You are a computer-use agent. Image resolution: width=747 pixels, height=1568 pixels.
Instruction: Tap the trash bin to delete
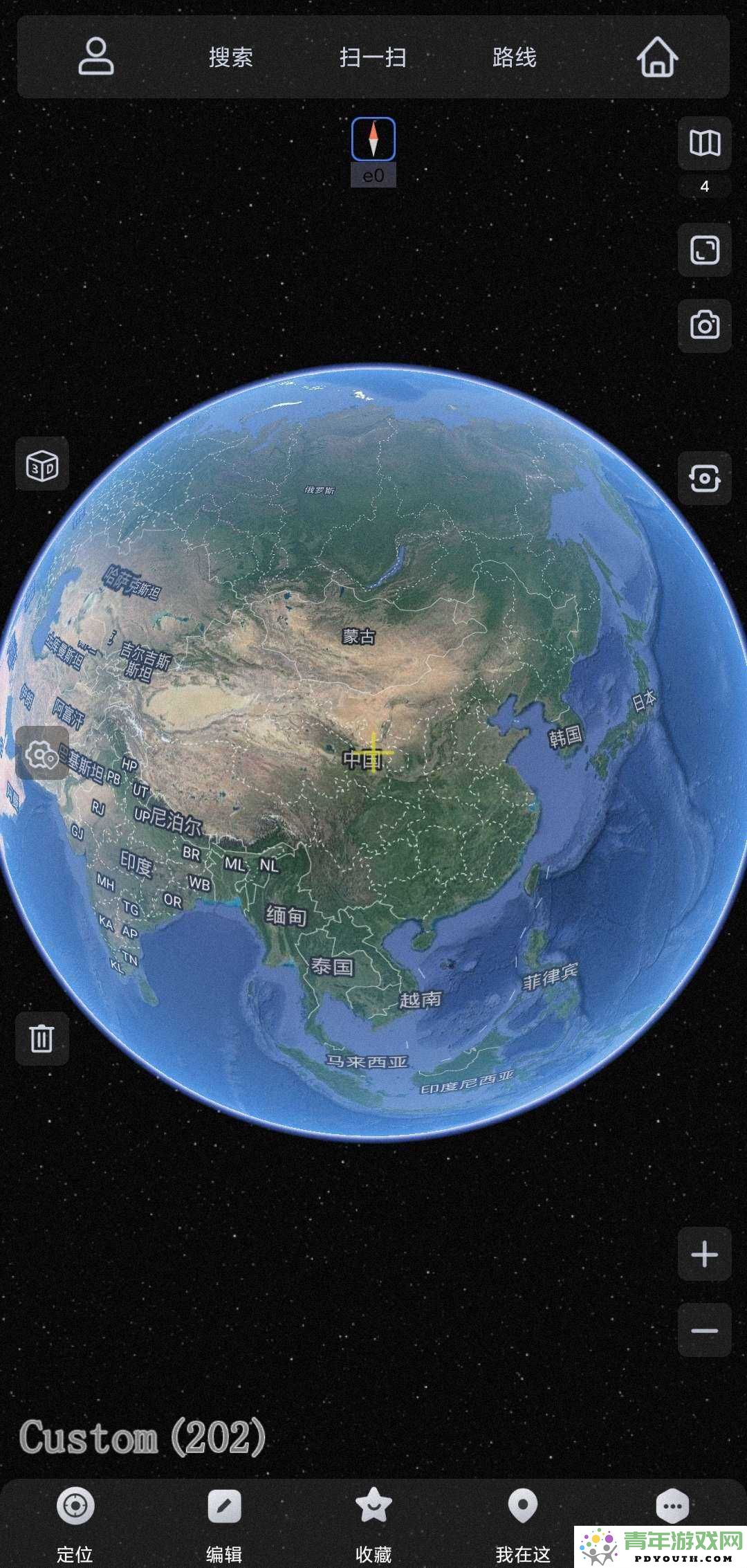42,1039
